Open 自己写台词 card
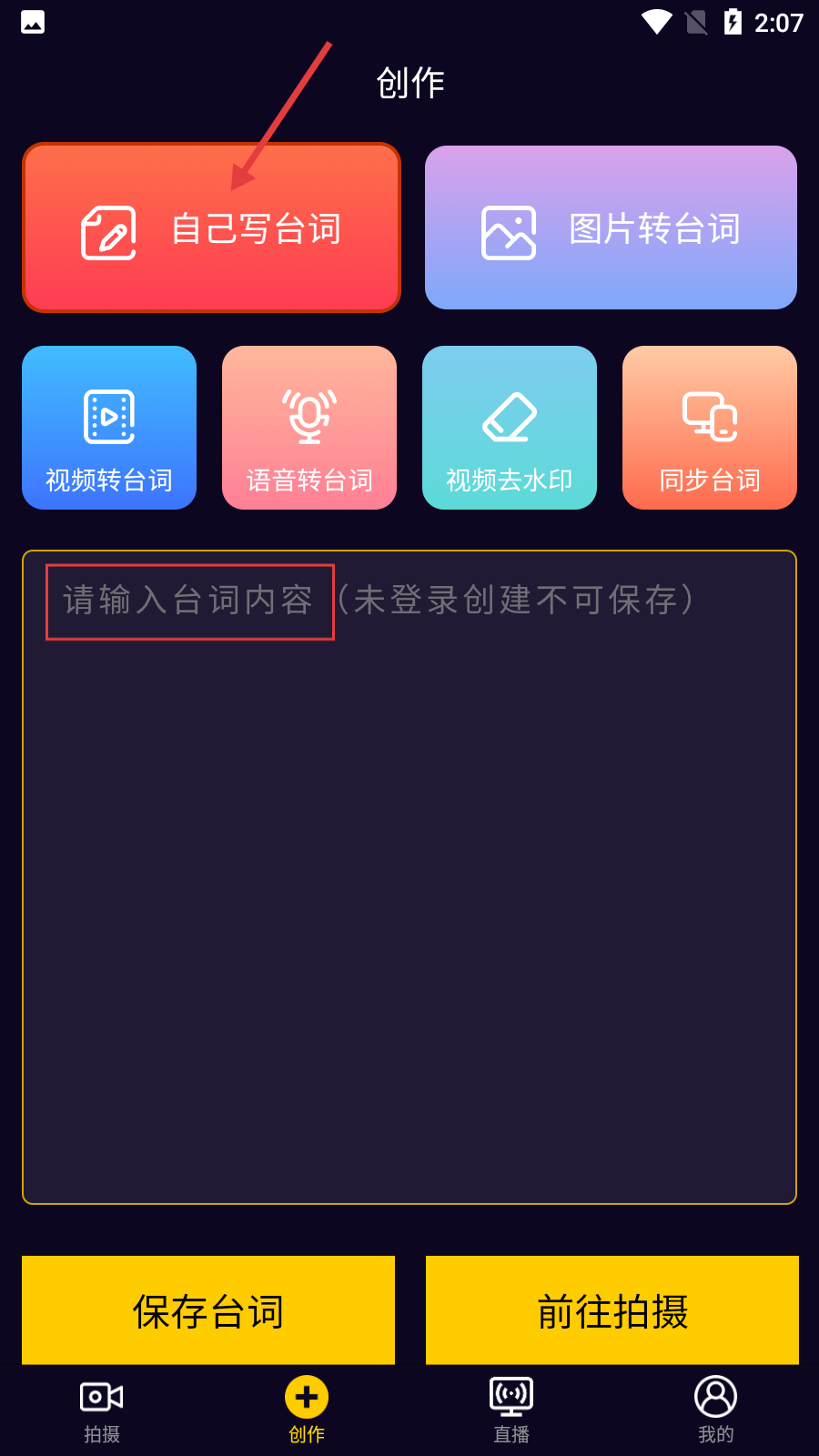This screenshot has height=1456, width=819. tap(211, 227)
